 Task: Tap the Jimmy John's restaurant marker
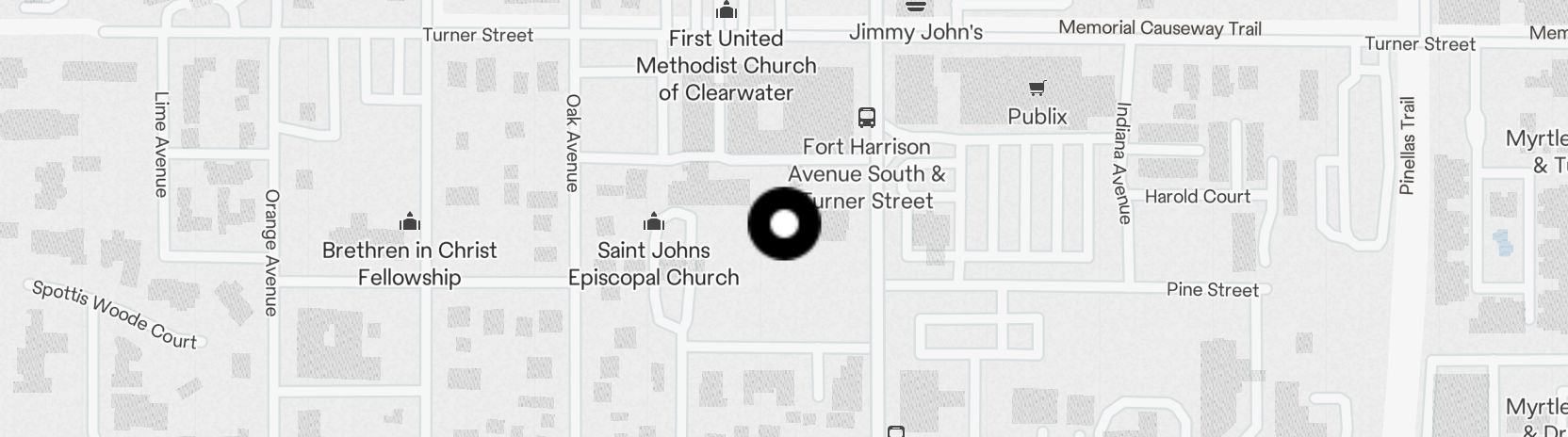[x=915, y=8]
